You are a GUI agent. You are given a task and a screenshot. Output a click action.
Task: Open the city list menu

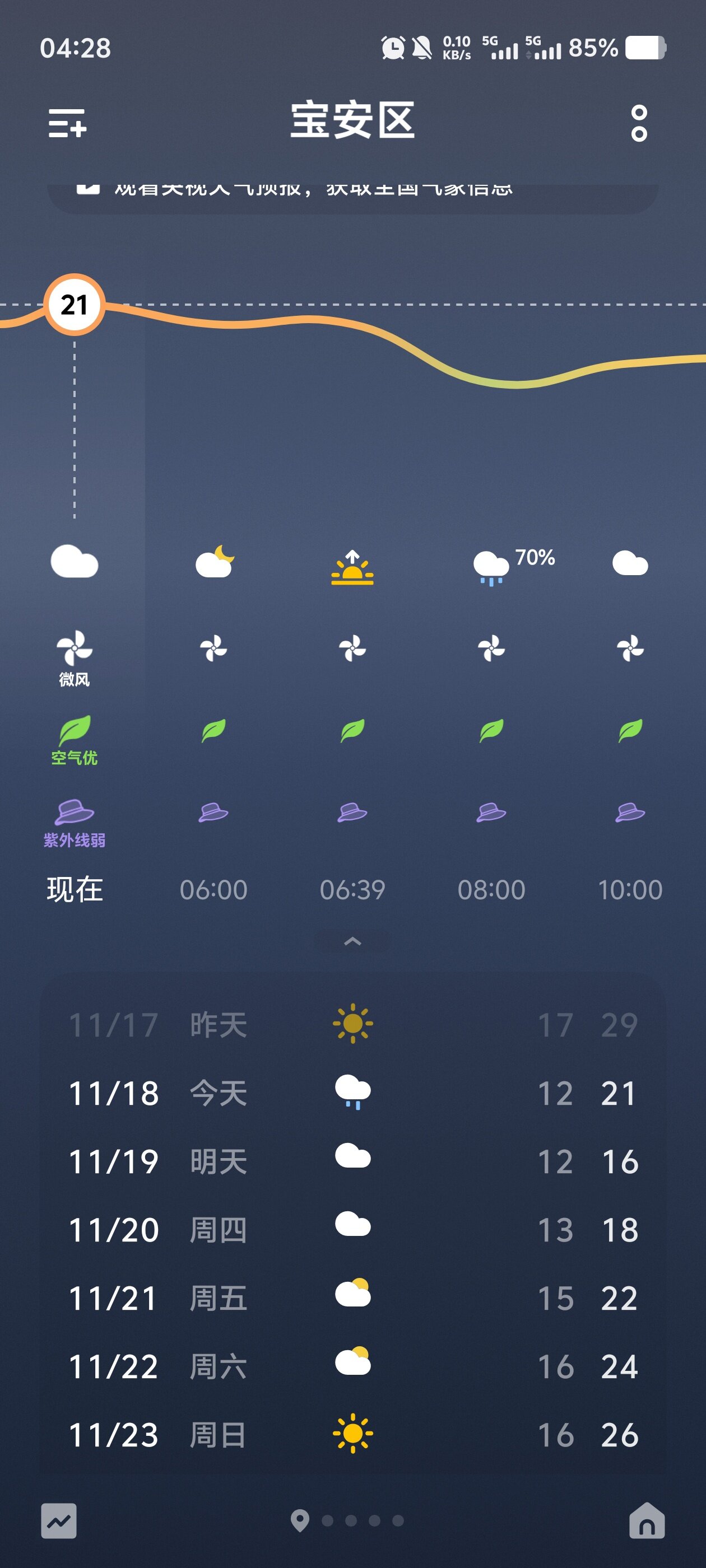coord(67,123)
